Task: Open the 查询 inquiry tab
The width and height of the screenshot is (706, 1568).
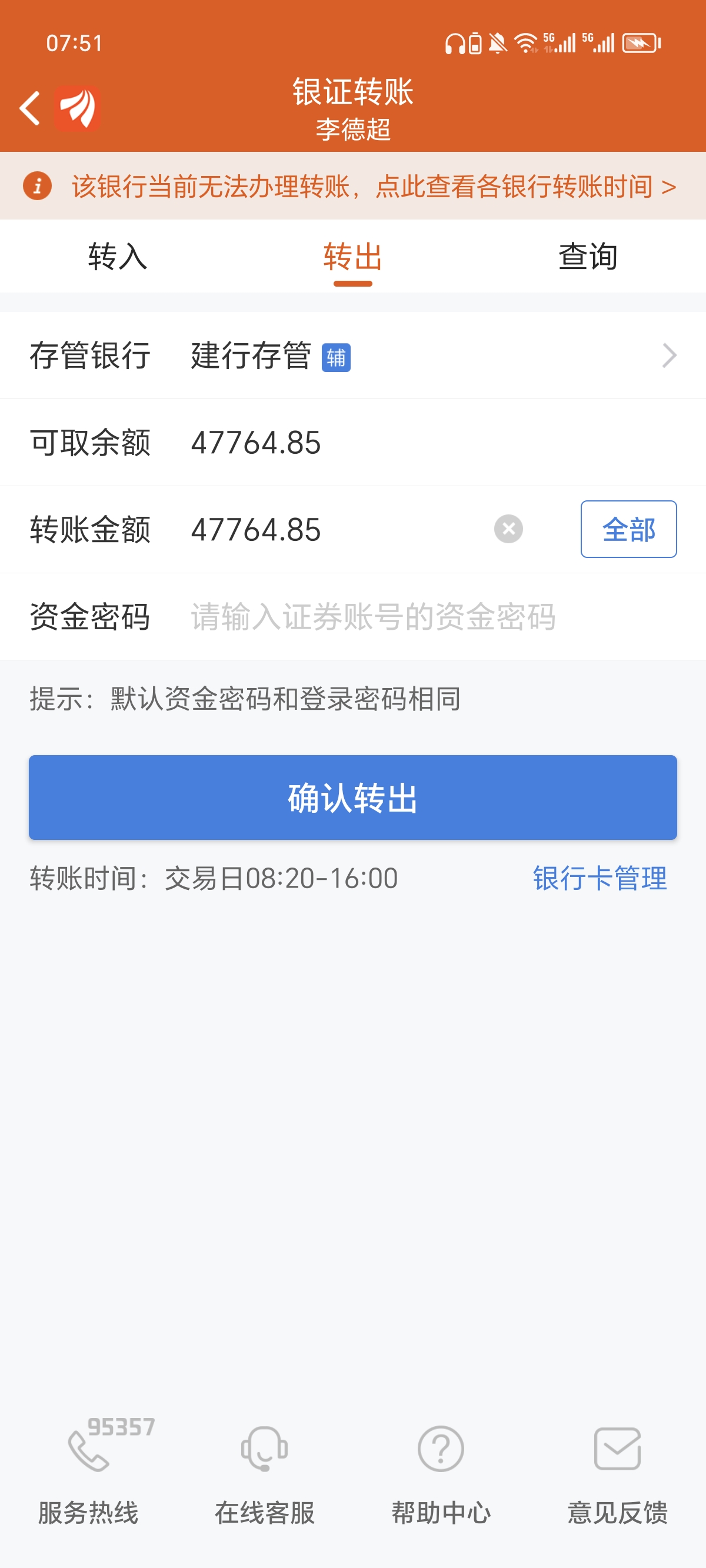Action: pos(588,257)
